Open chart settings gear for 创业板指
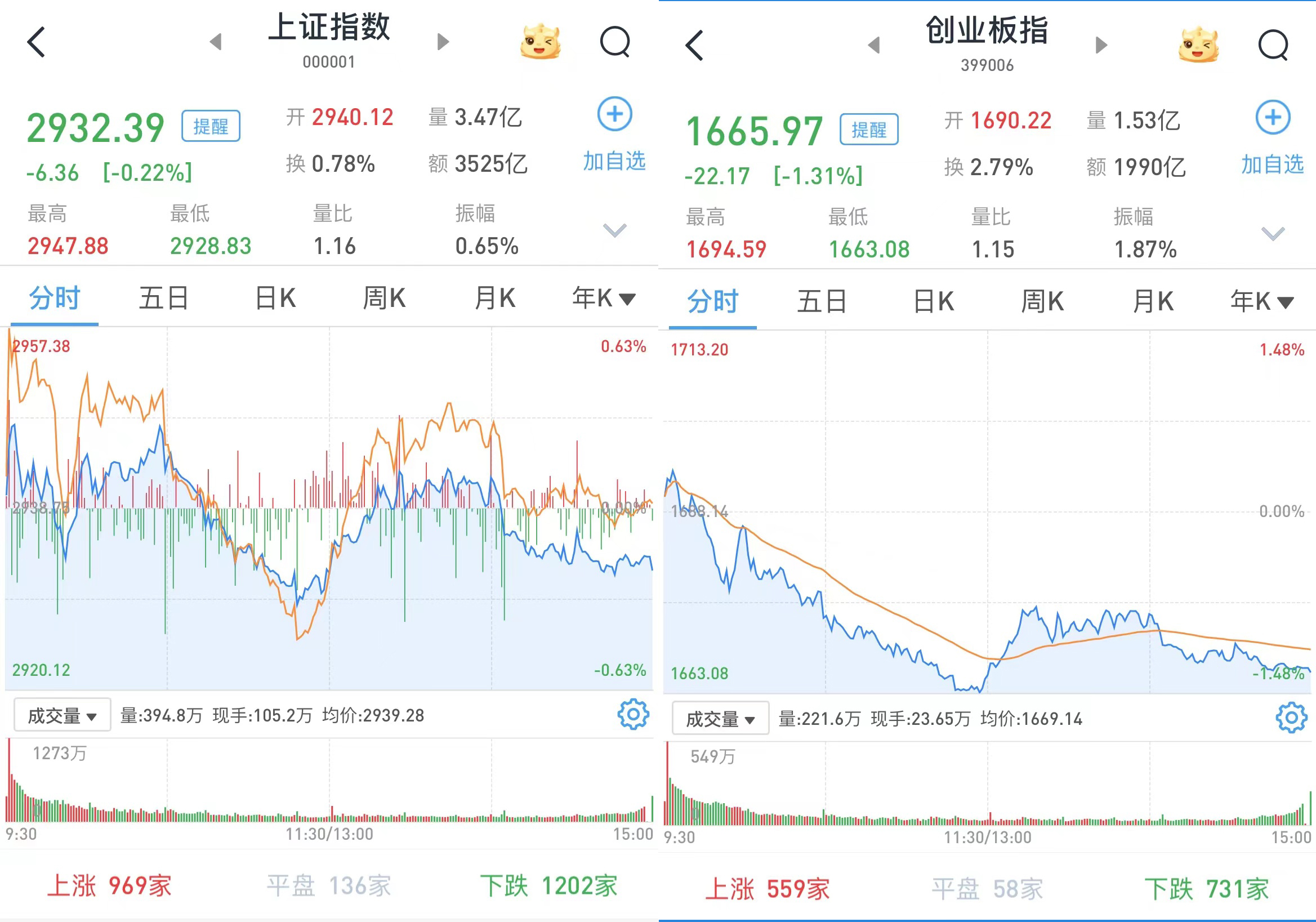The image size is (1316, 922). [1291, 718]
